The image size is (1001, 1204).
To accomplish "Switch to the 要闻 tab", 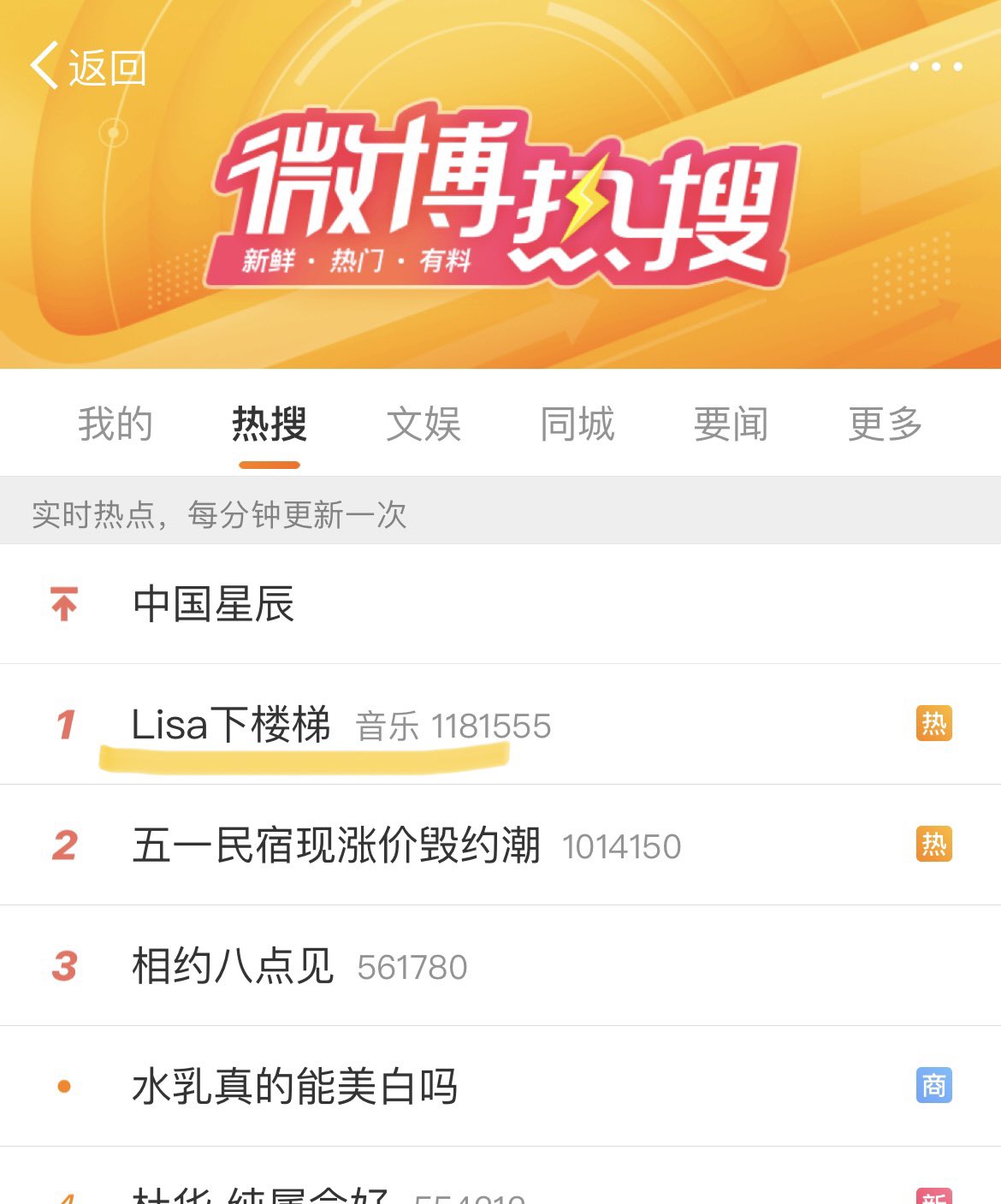I will point(731,424).
